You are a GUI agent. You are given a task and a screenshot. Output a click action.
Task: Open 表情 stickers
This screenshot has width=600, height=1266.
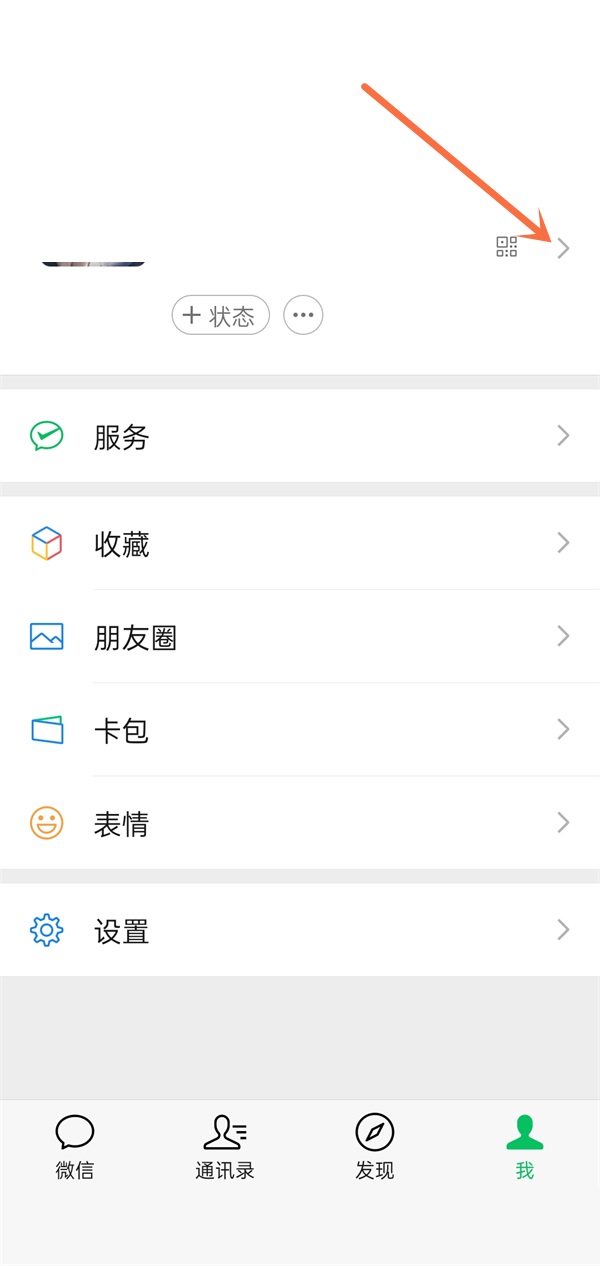click(x=300, y=823)
